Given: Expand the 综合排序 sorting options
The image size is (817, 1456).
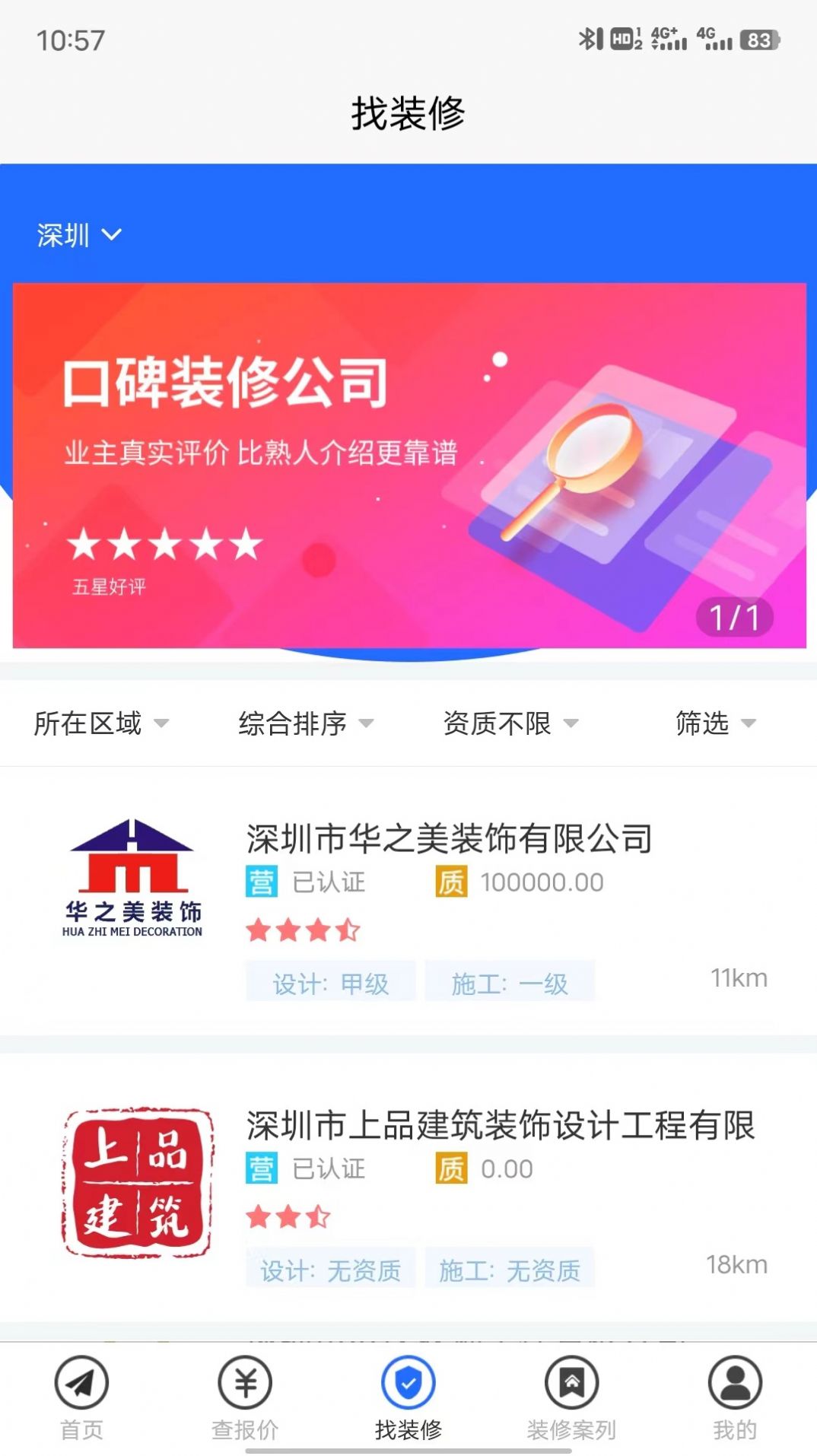Looking at the screenshot, I should coord(303,724).
